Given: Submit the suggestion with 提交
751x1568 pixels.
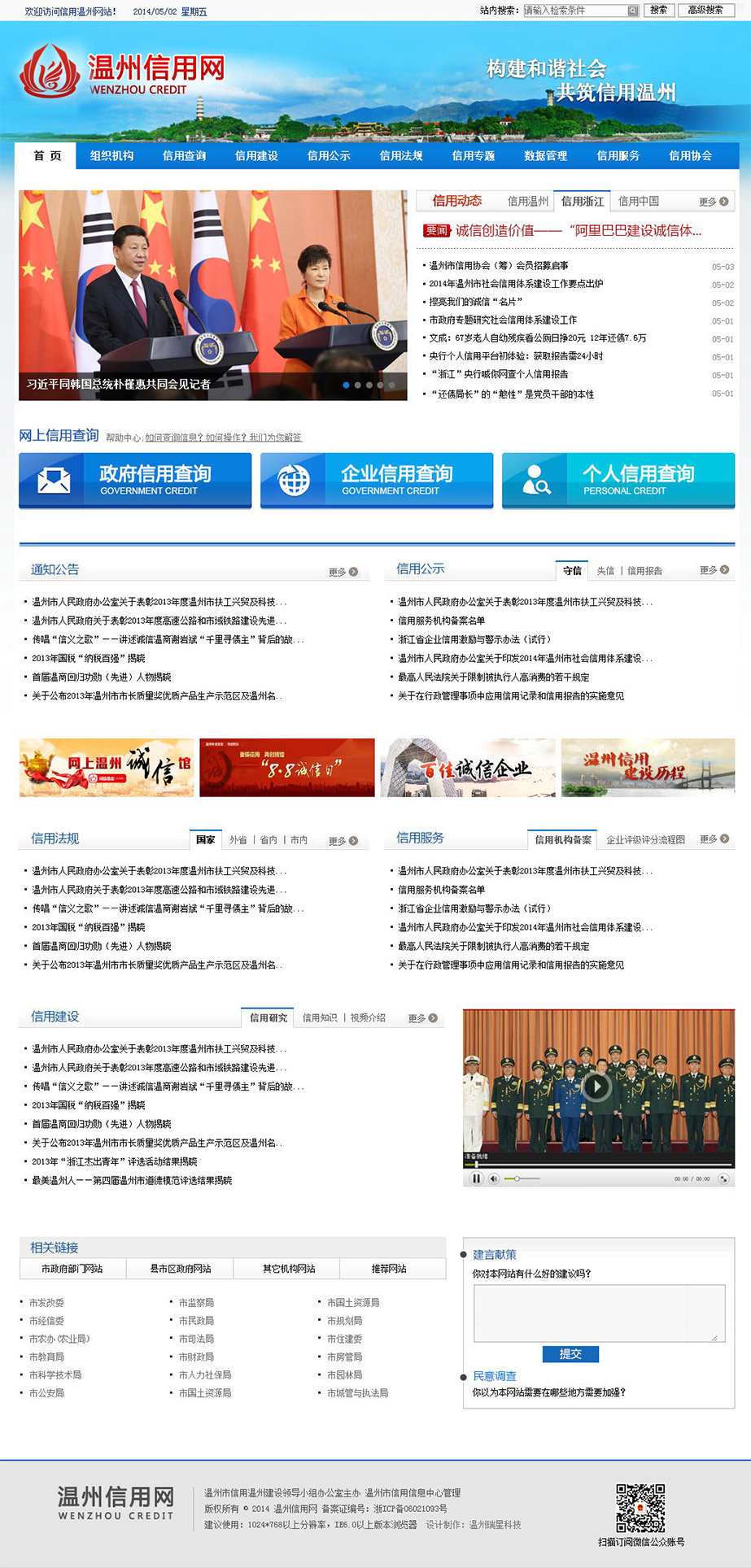Looking at the screenshot, I should [x=570, y=1353].
